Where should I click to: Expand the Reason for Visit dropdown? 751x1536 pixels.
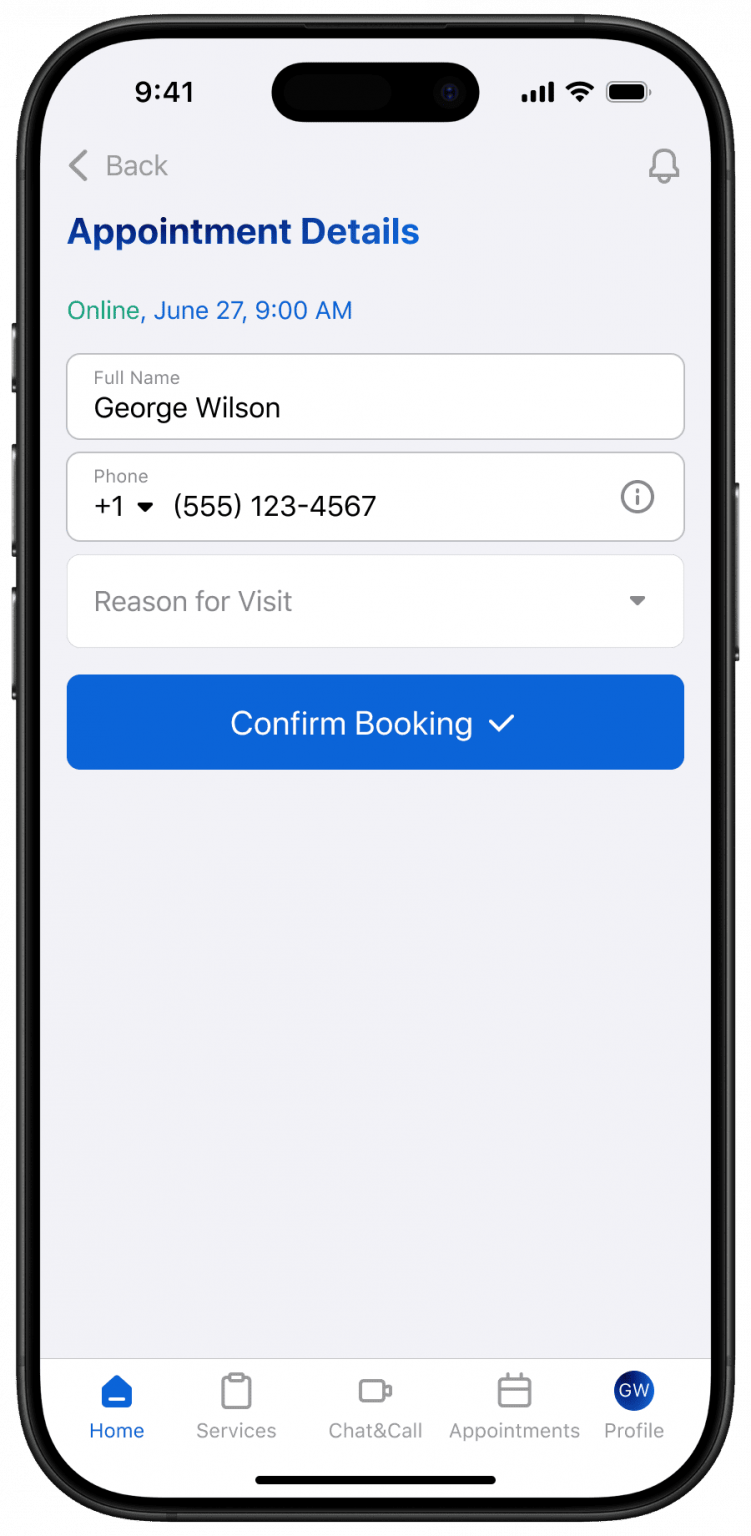[375, 601]
